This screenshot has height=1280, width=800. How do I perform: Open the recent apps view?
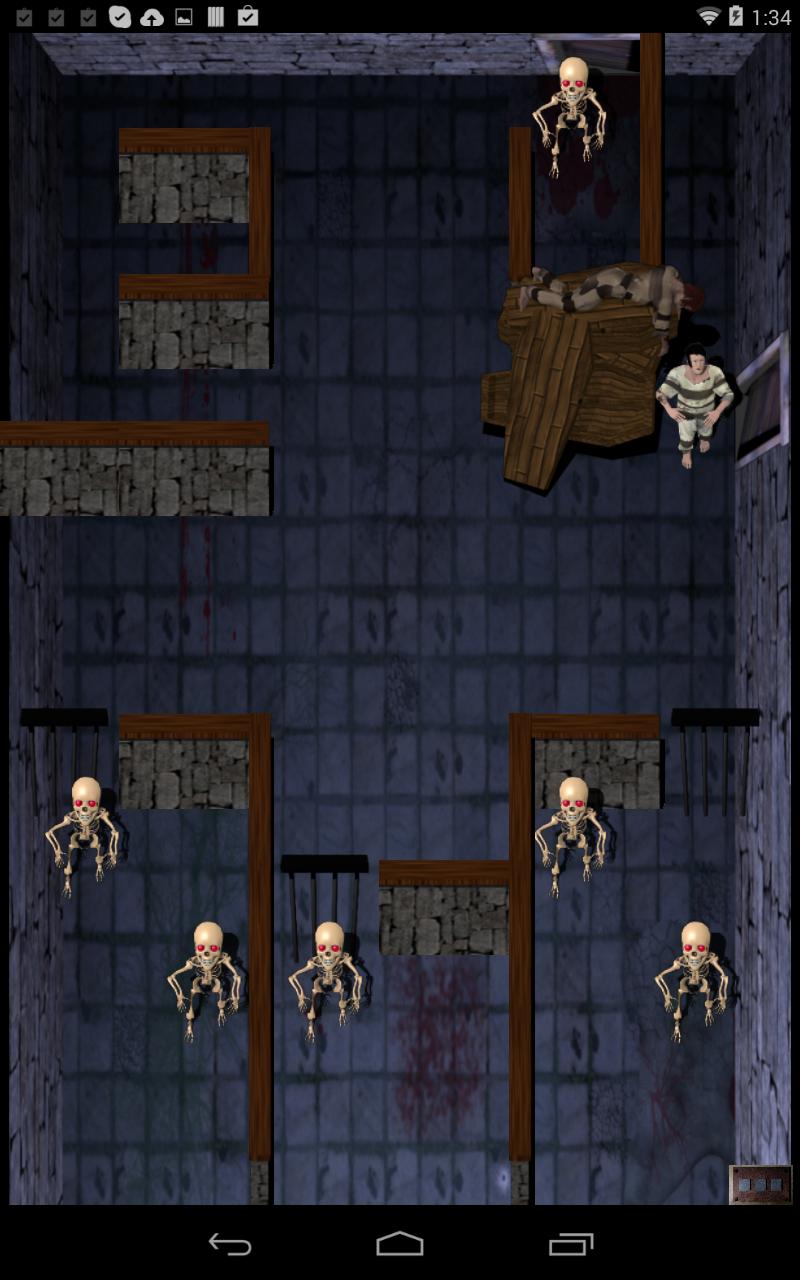click(571, 1244)
